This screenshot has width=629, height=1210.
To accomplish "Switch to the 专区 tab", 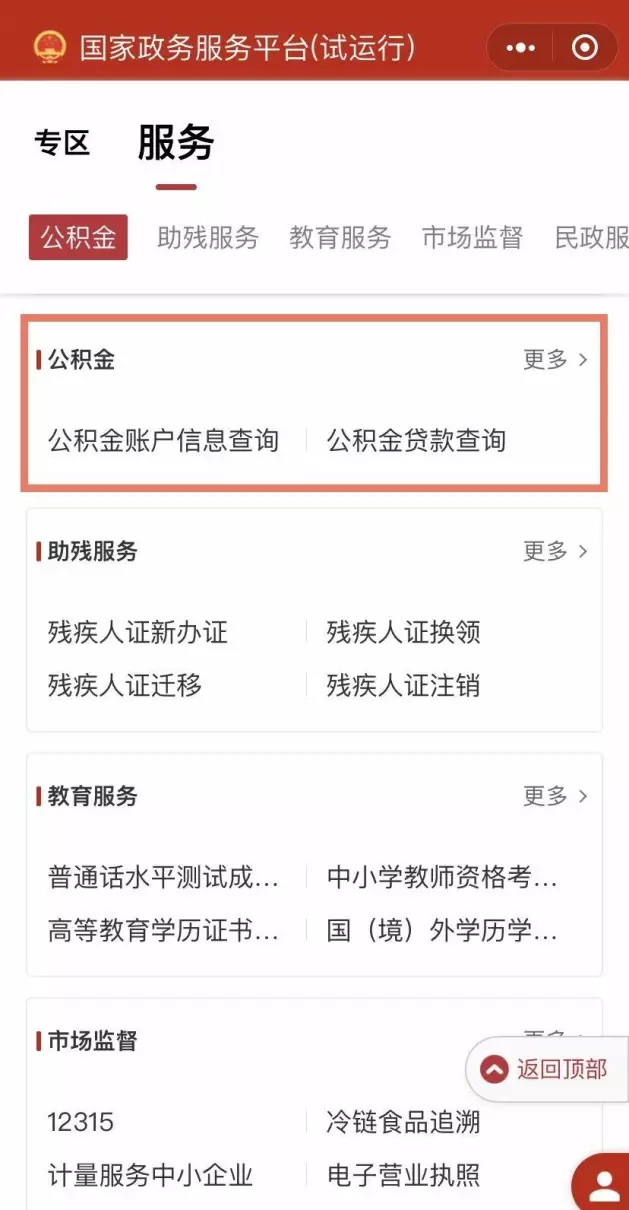I will point(63,144).
